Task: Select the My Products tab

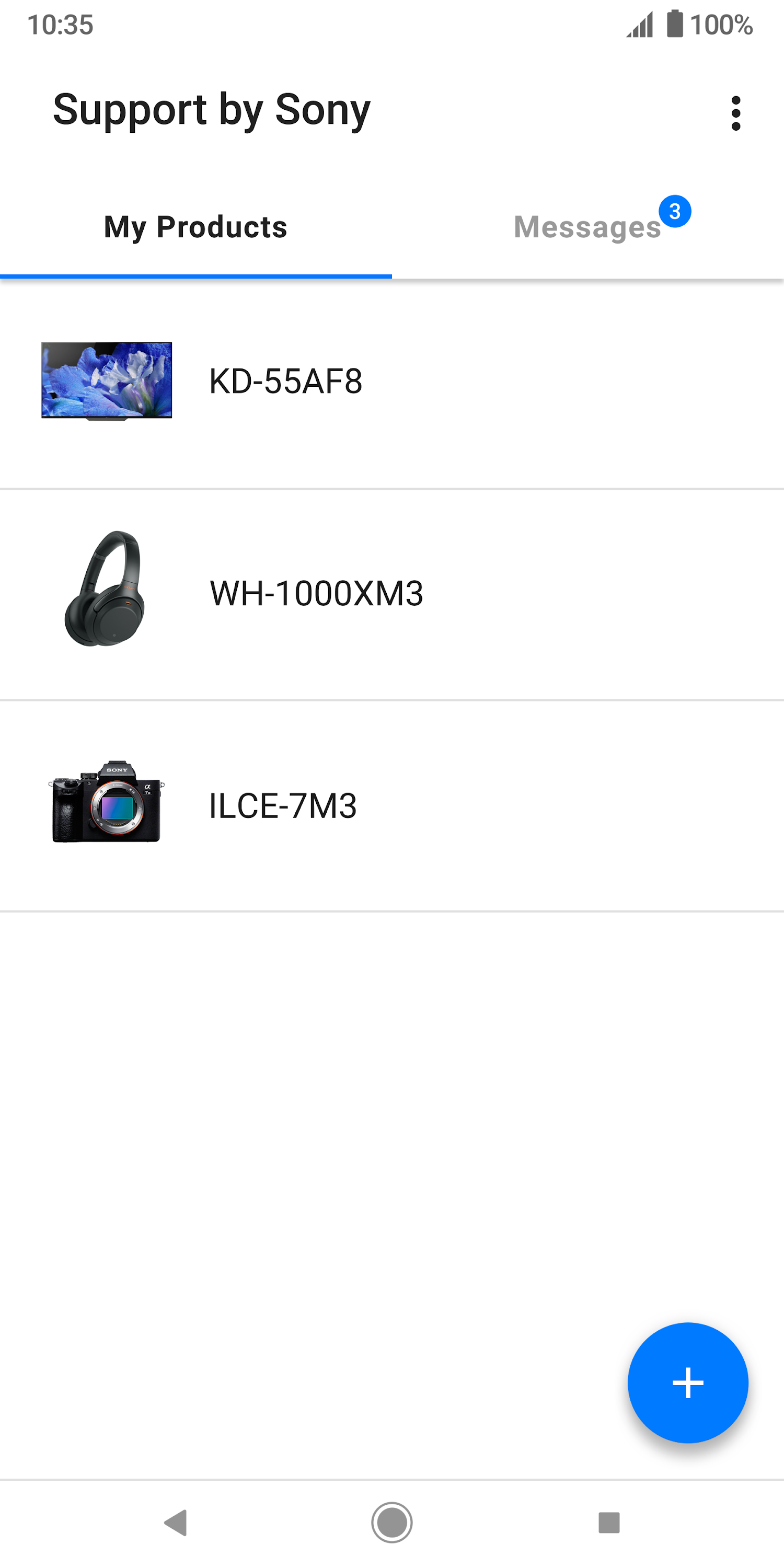Action: 195,228
